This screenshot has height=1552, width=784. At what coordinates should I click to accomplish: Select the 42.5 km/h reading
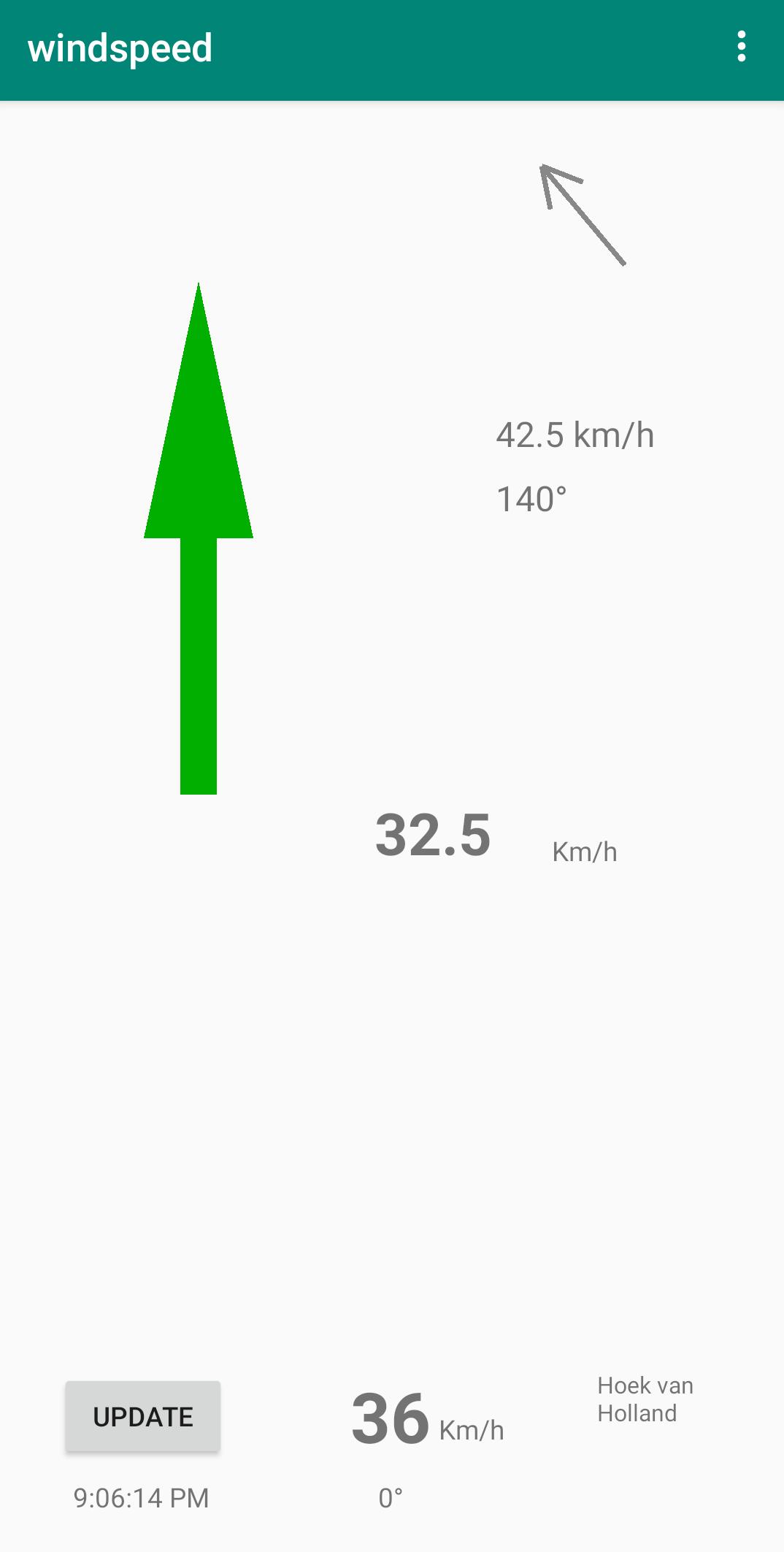coord(576,436)
